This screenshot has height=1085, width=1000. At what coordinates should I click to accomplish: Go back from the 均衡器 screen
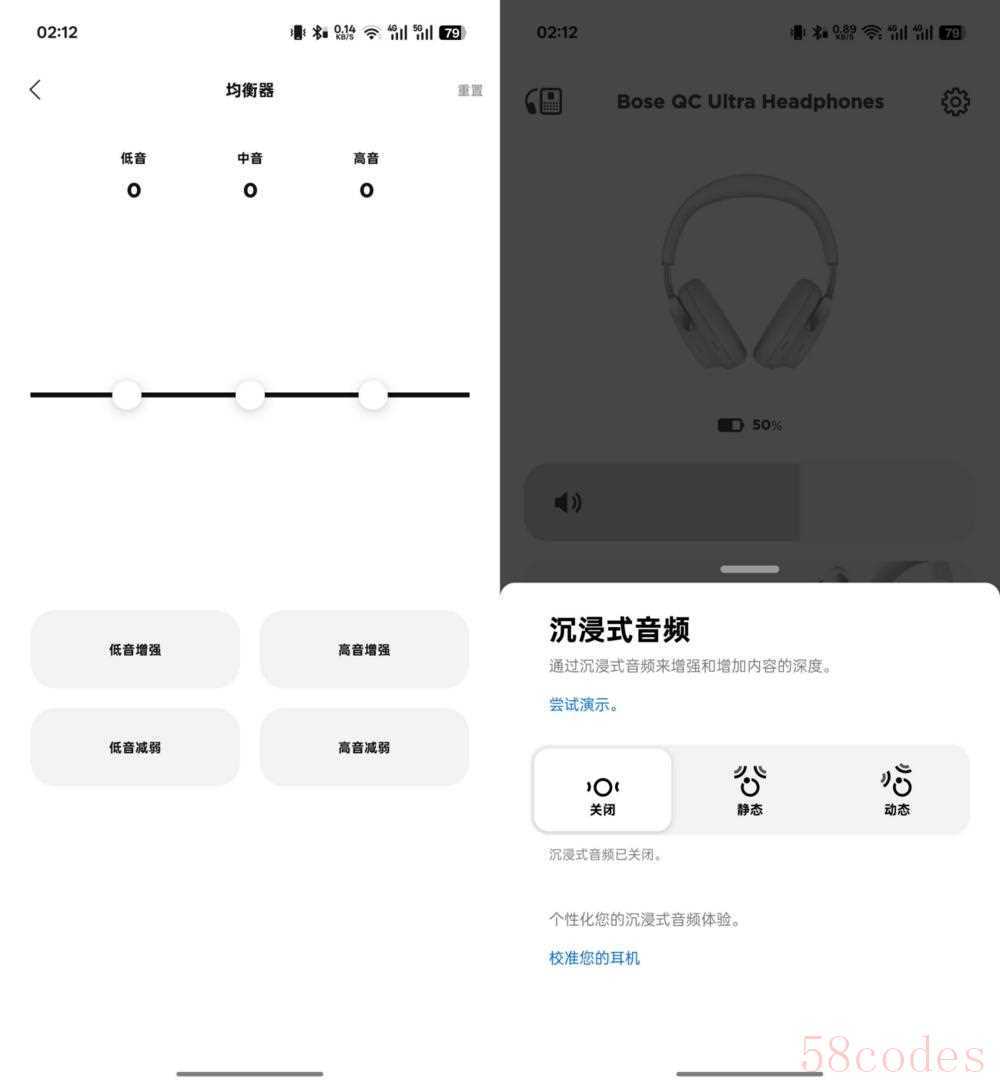click(35, 90)
